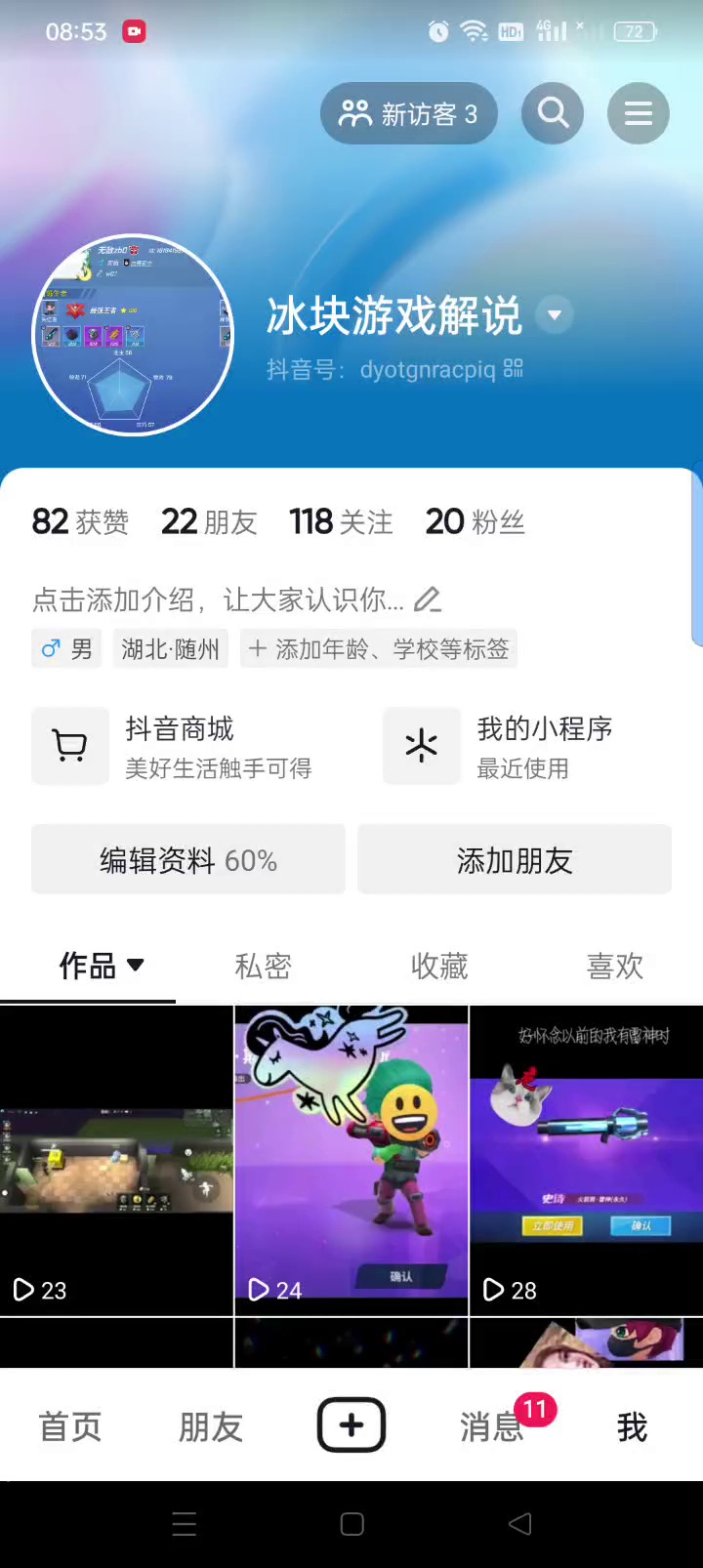
Task: Switch to the 收藏 tab
Action: point(439,967)
